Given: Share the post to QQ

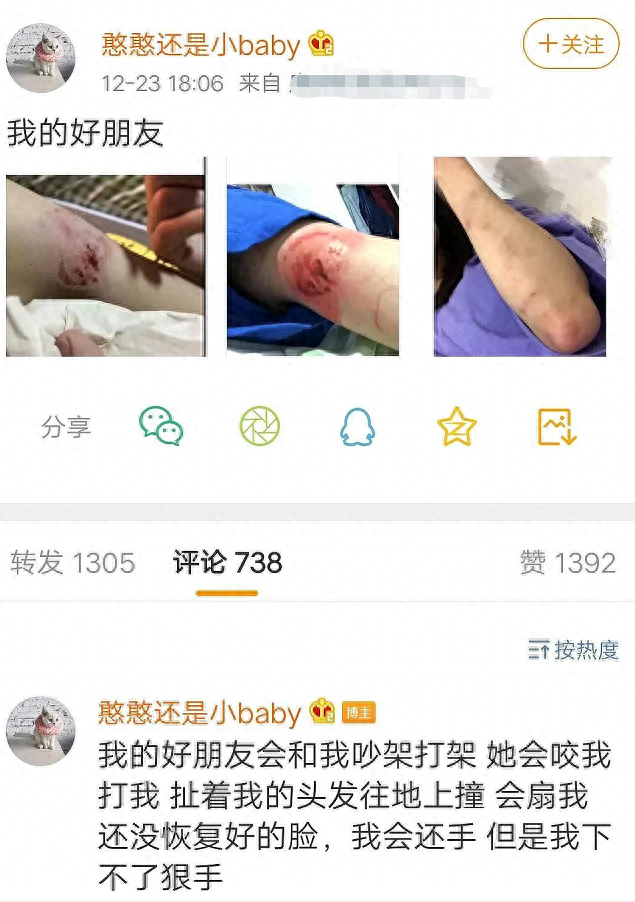Looking at the screenshot, I should click(x=357, y=427).
